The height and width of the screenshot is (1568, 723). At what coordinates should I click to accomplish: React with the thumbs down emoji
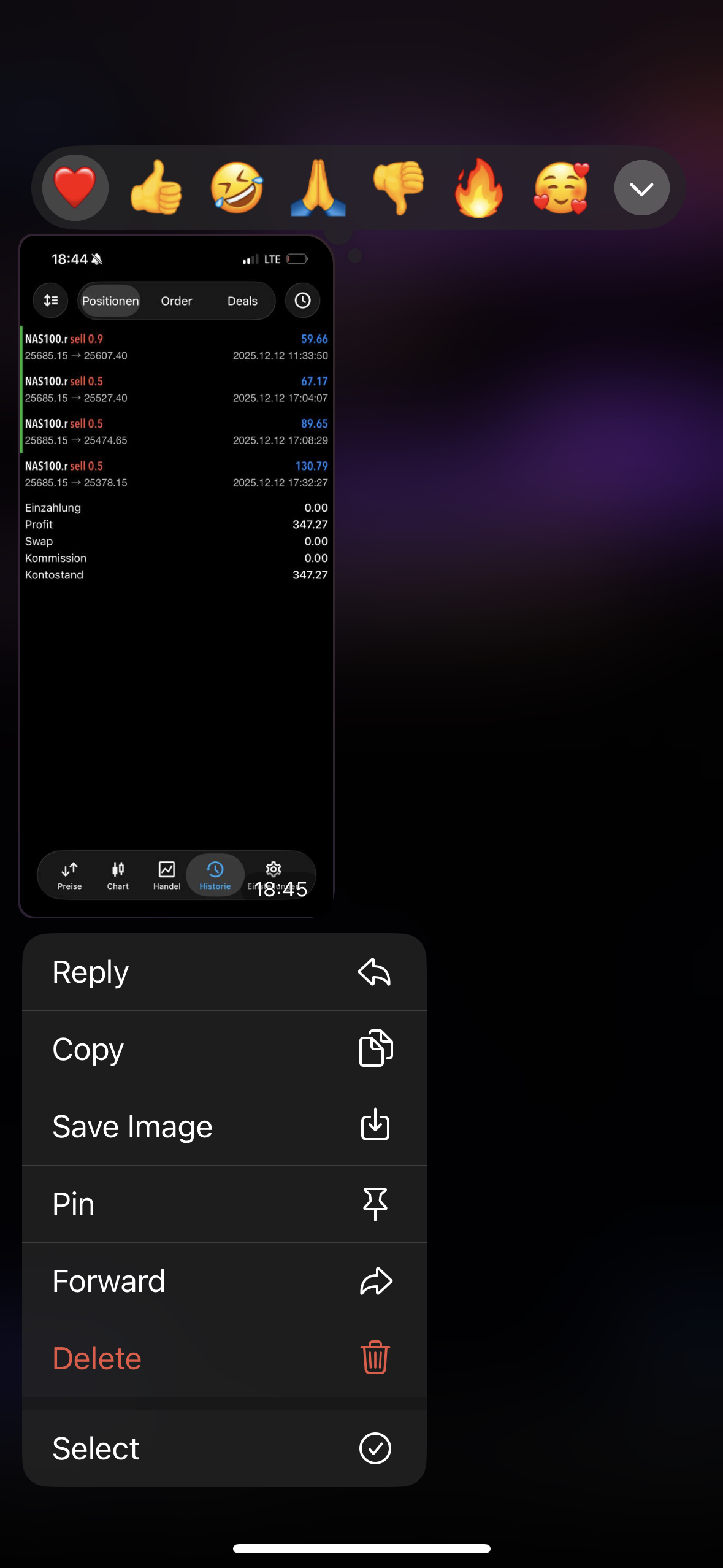[x=399, y=188]
